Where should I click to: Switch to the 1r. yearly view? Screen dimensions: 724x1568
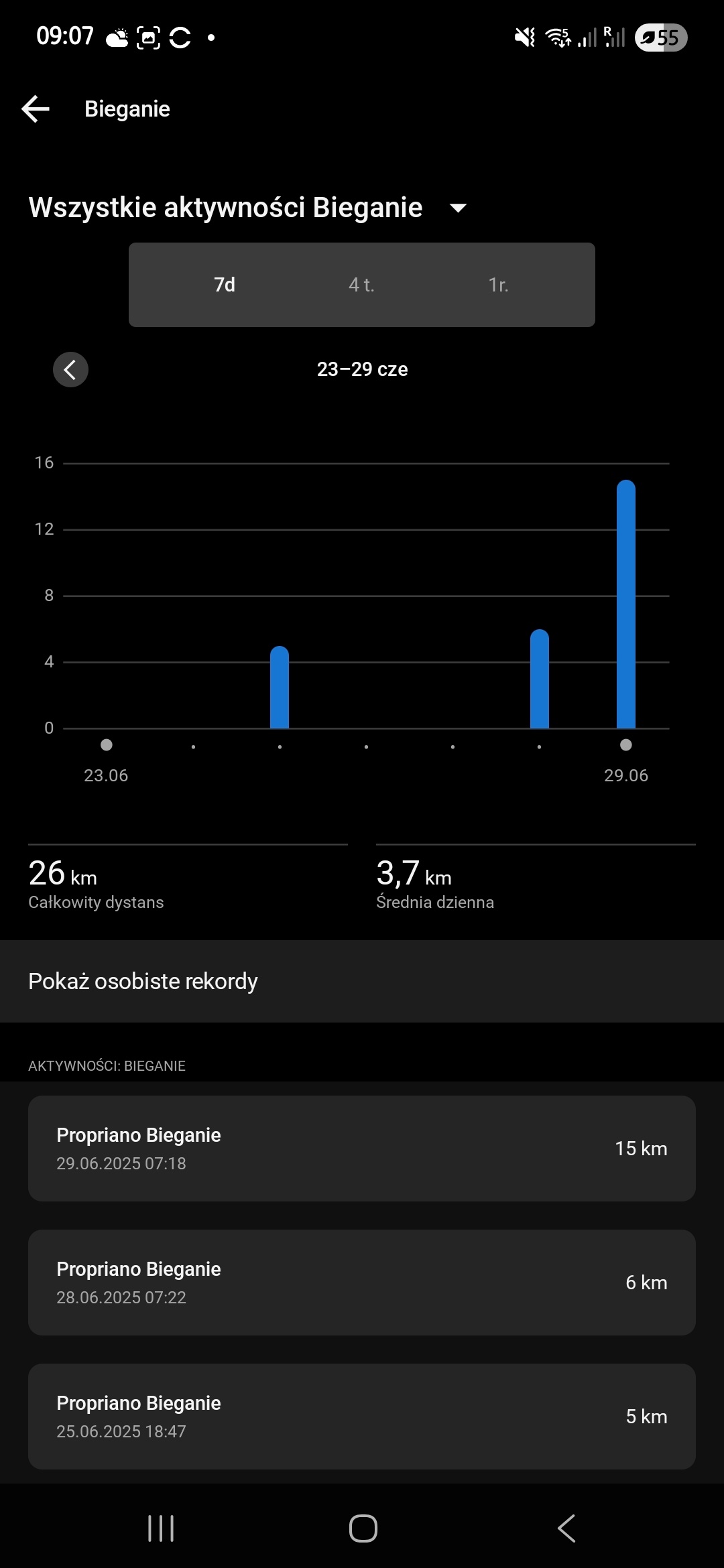pyautogui.click(x=498, y=285)
